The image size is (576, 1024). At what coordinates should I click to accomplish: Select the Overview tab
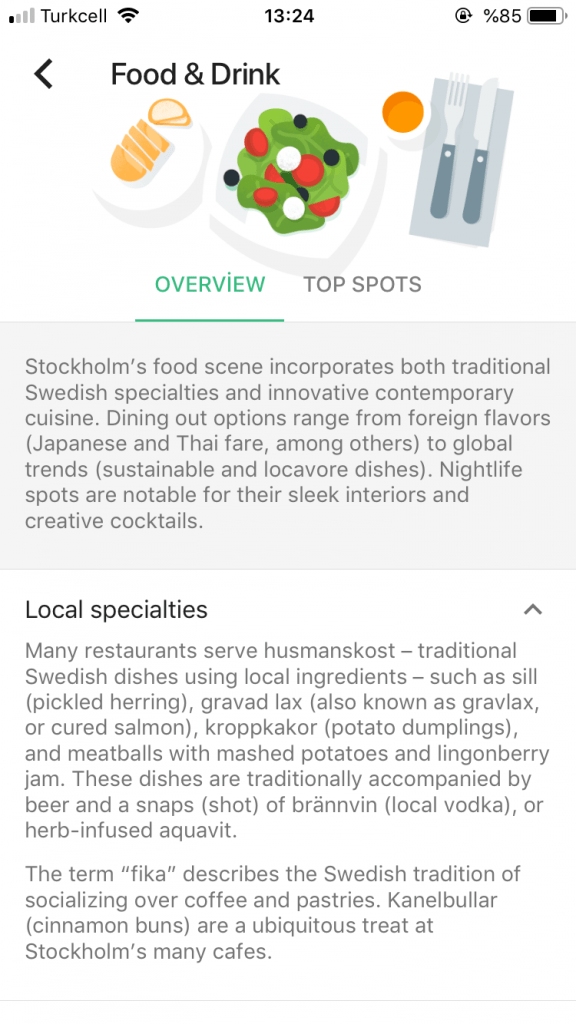click(x=210, y=285)
